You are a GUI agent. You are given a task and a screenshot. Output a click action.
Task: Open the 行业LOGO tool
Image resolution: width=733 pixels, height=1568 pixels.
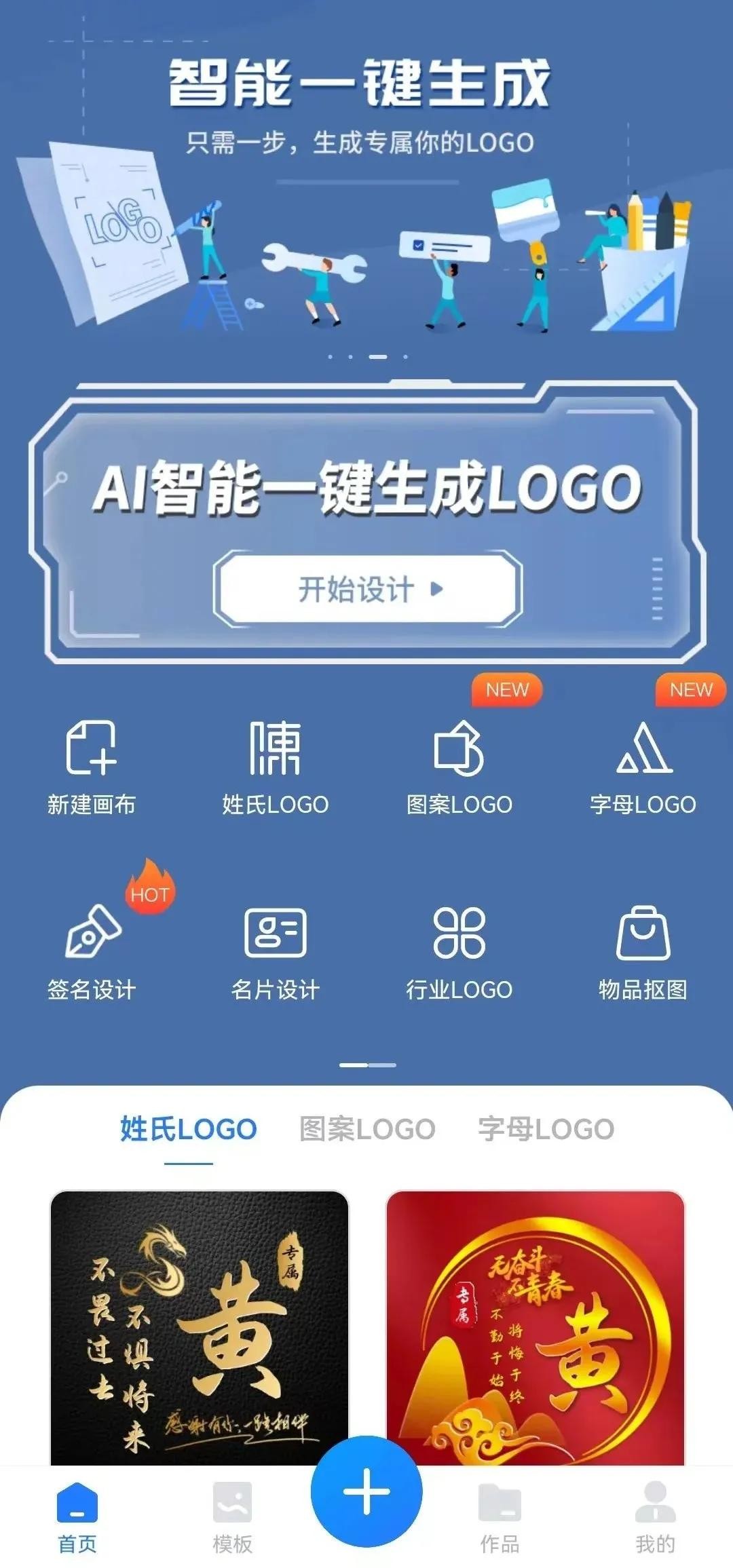click(459, 951)
